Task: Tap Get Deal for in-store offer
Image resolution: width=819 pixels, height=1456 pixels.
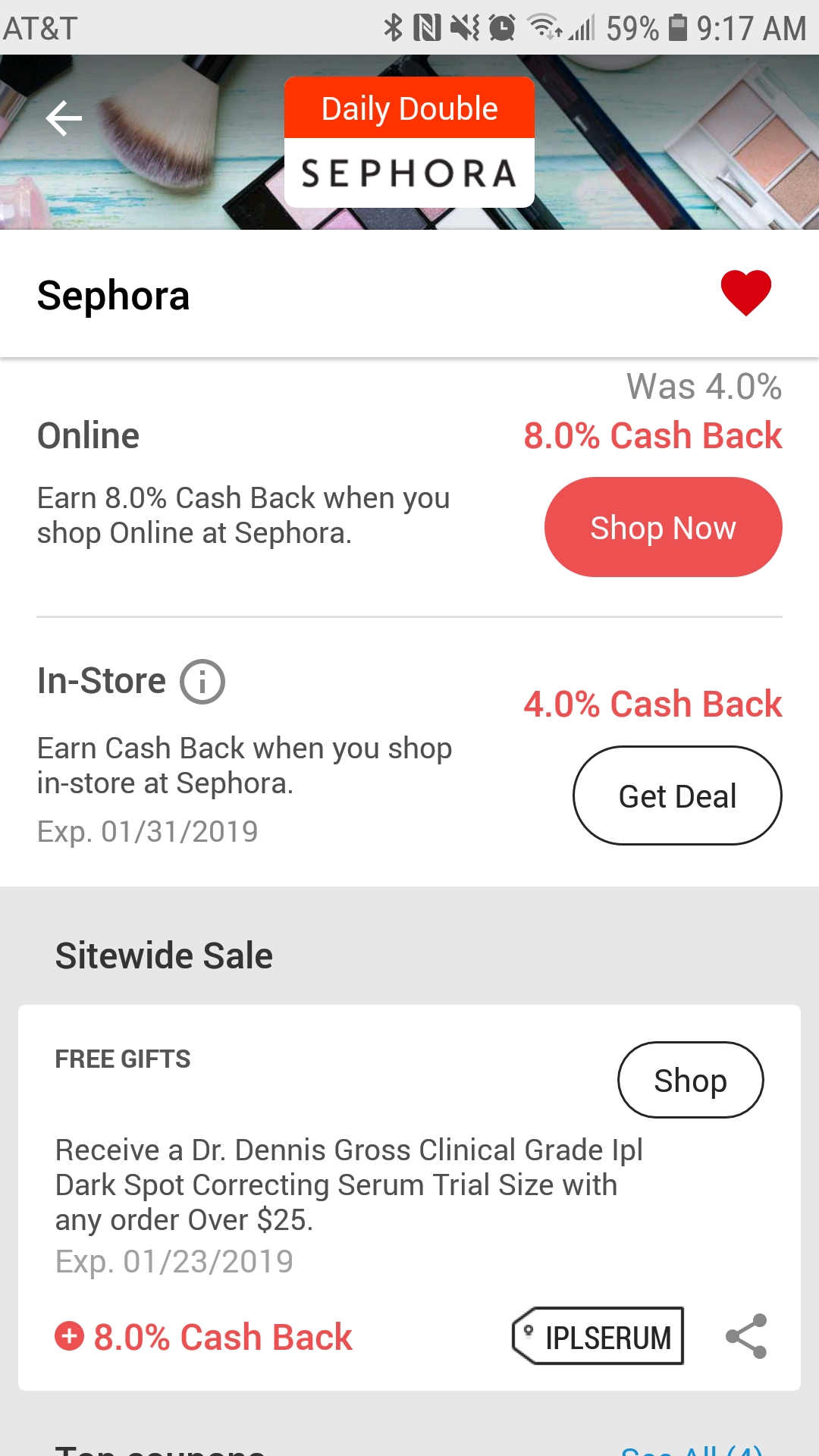Action: point(677,795)
